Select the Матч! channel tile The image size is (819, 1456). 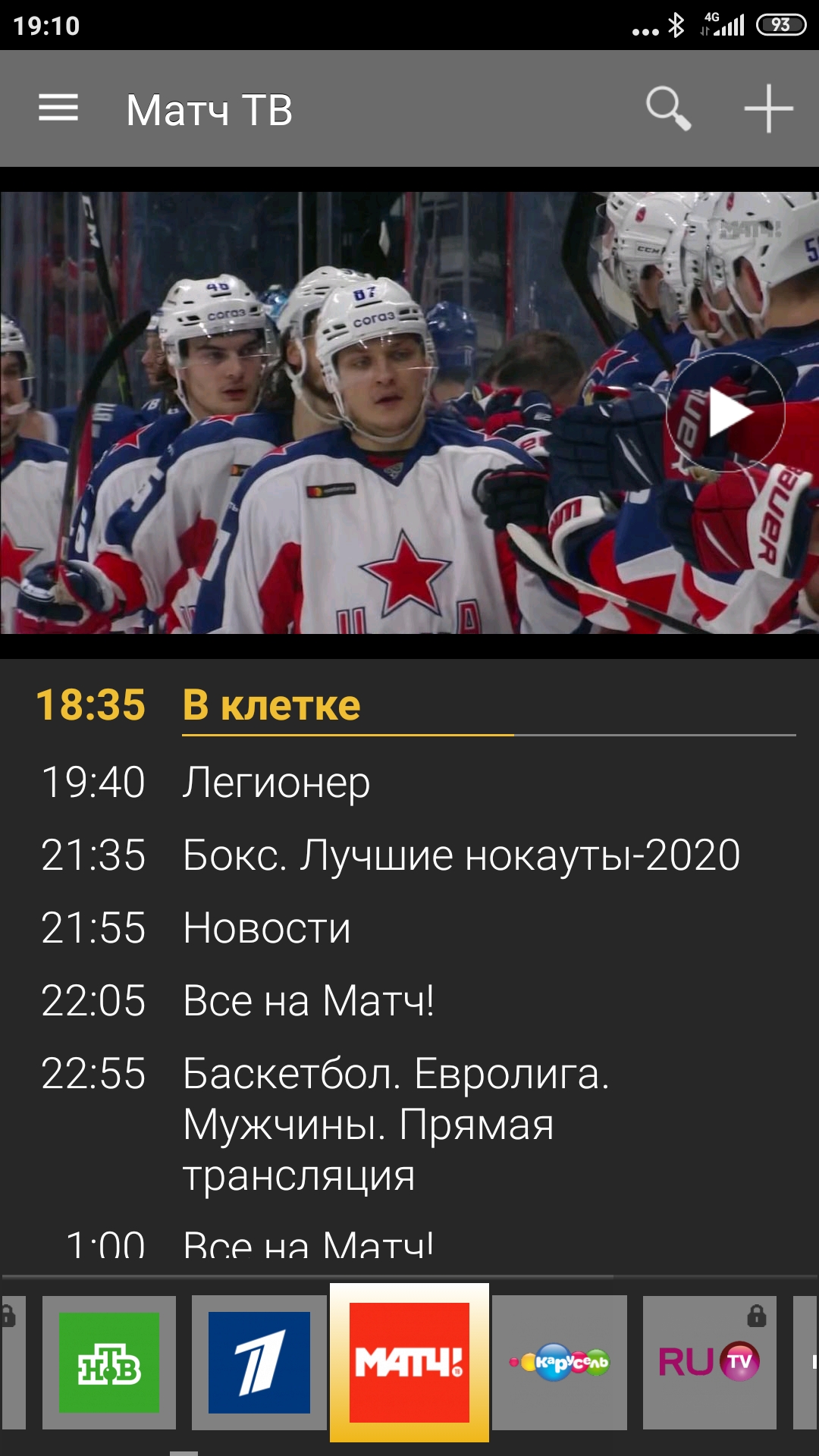point(409,1363)
